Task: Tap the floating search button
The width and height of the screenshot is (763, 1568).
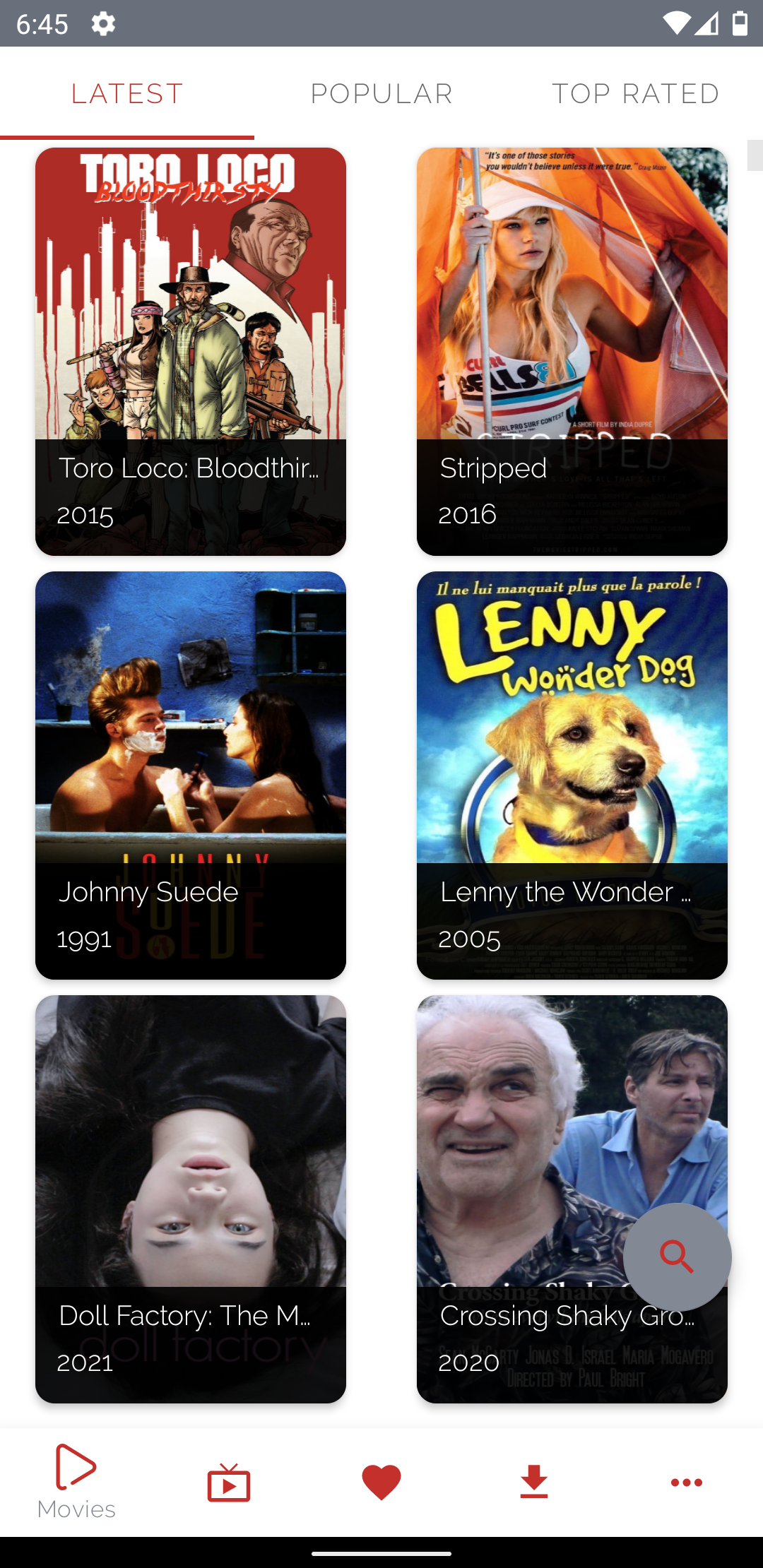Action: (x=677, y=1257)
